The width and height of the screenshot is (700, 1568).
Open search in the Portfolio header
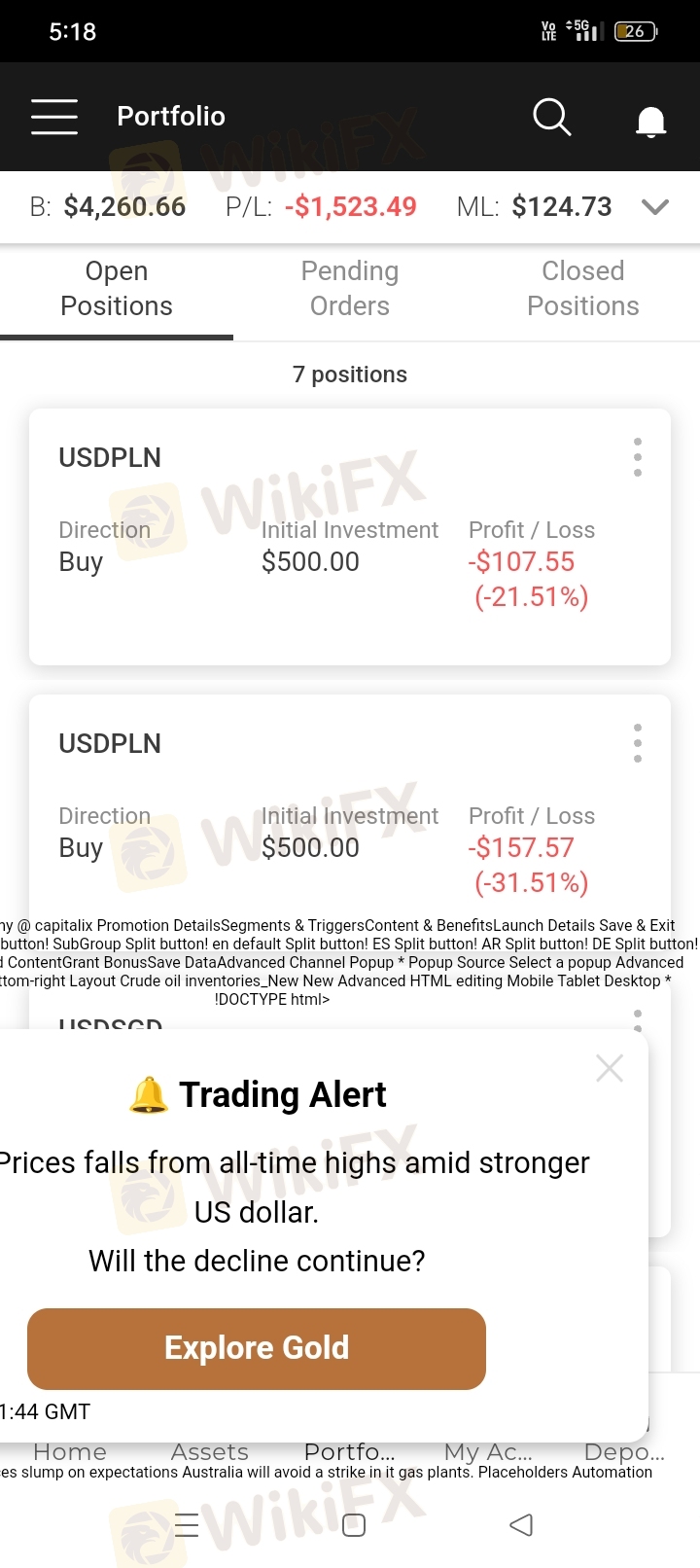(x=551, y=117)
